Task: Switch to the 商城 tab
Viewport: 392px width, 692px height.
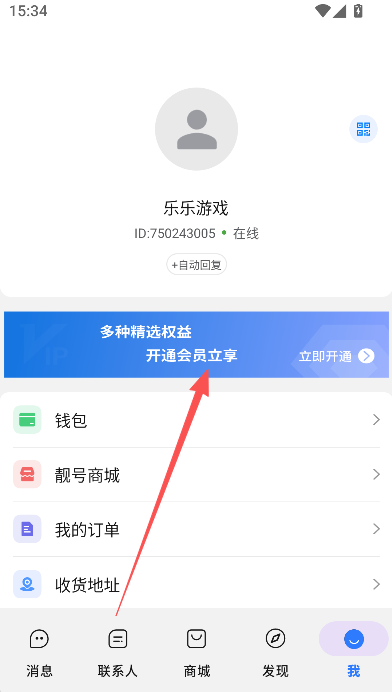Action: tap(196, 652)
